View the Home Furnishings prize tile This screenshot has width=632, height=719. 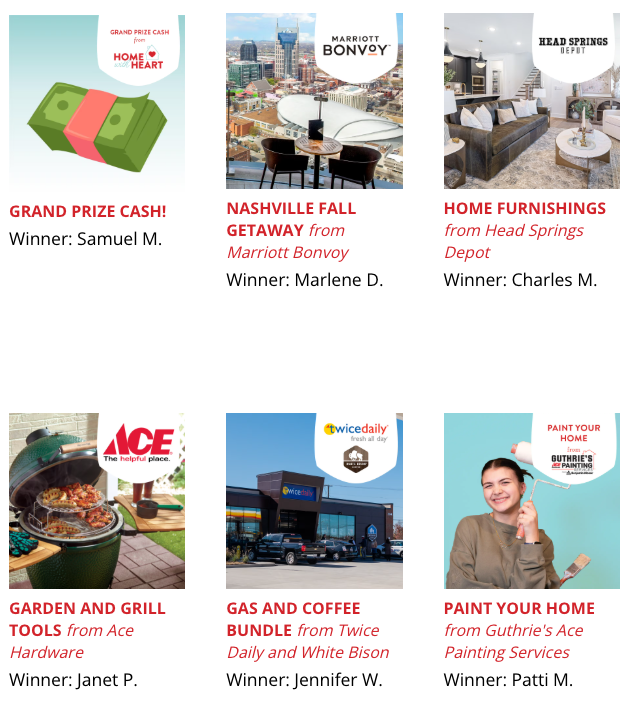531,101
